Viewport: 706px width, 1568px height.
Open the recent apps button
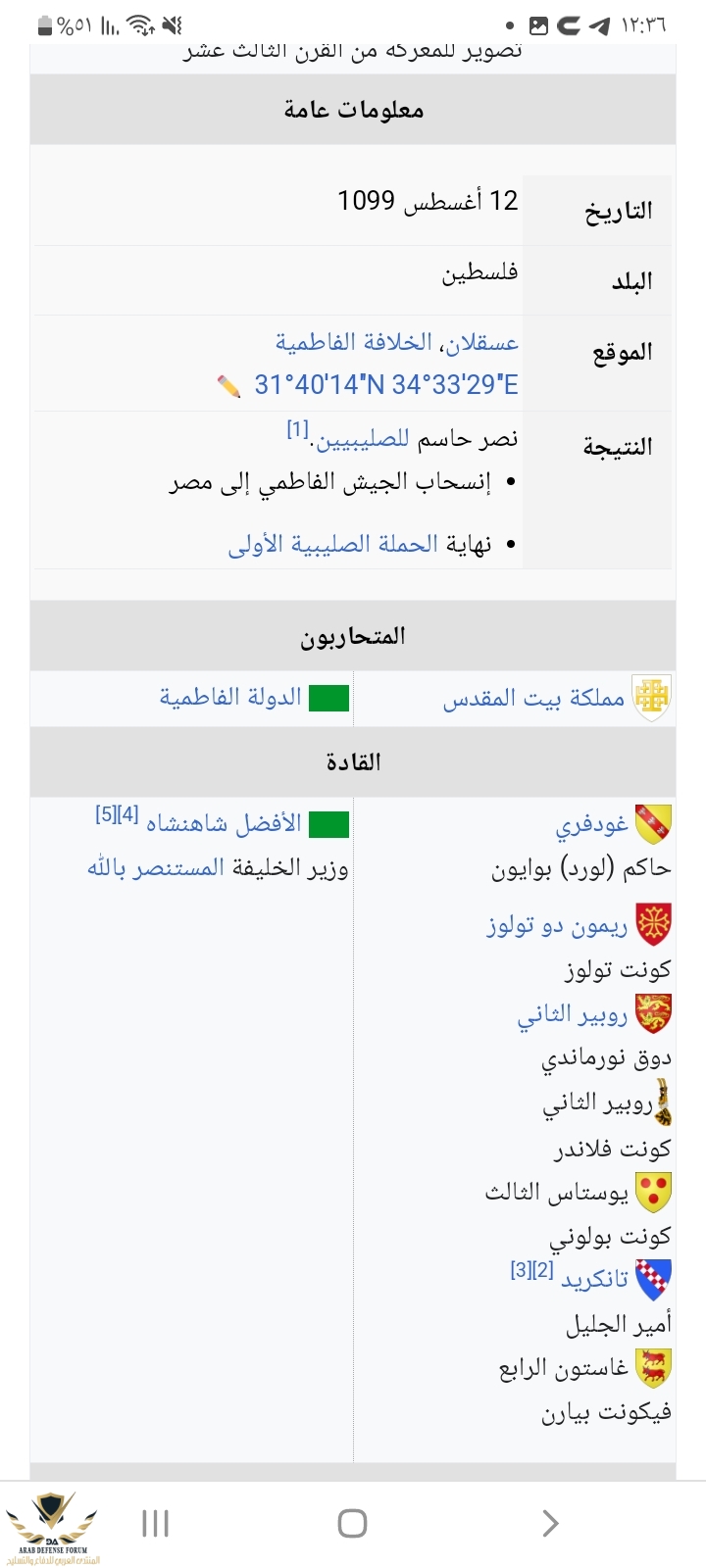pos(155,1523)
